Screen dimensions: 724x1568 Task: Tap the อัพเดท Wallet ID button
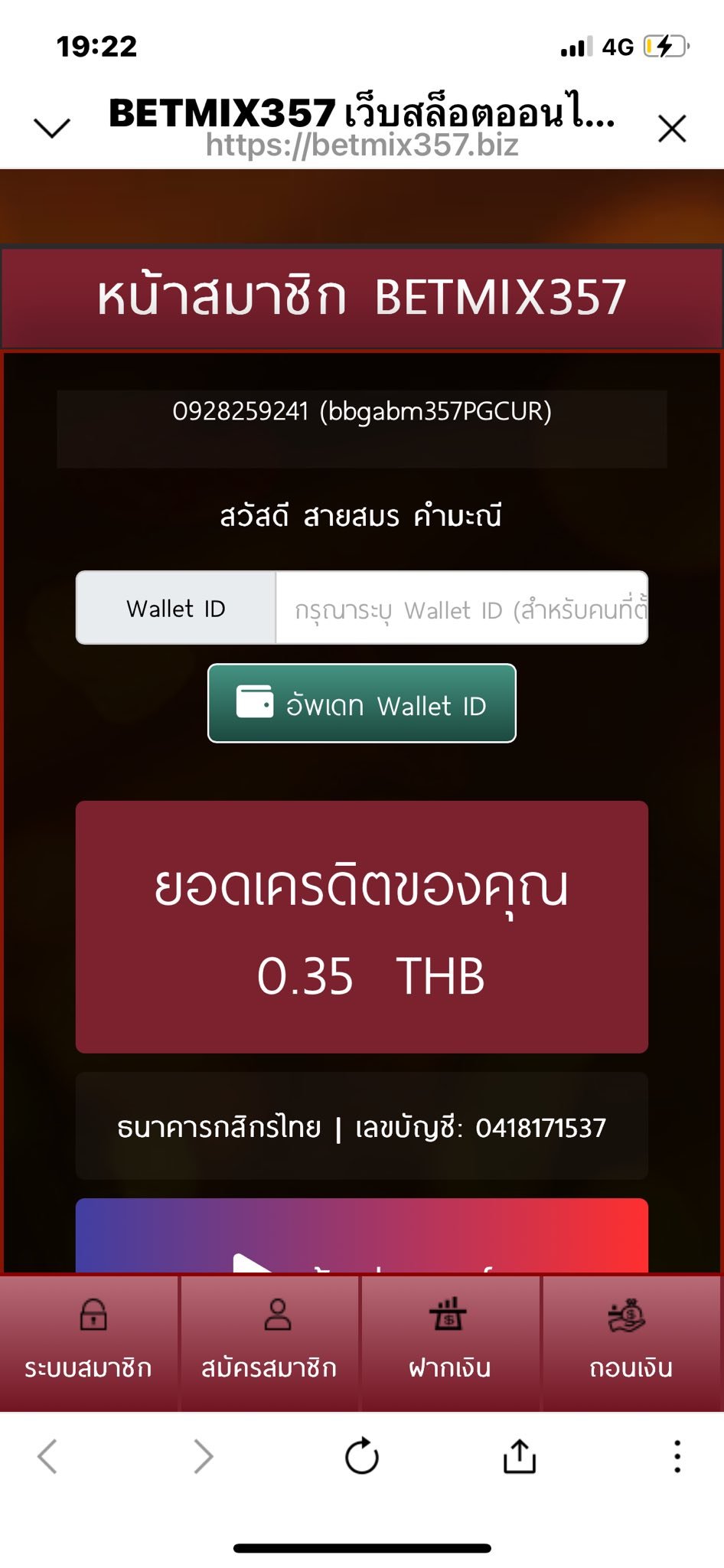pos(362,704)
